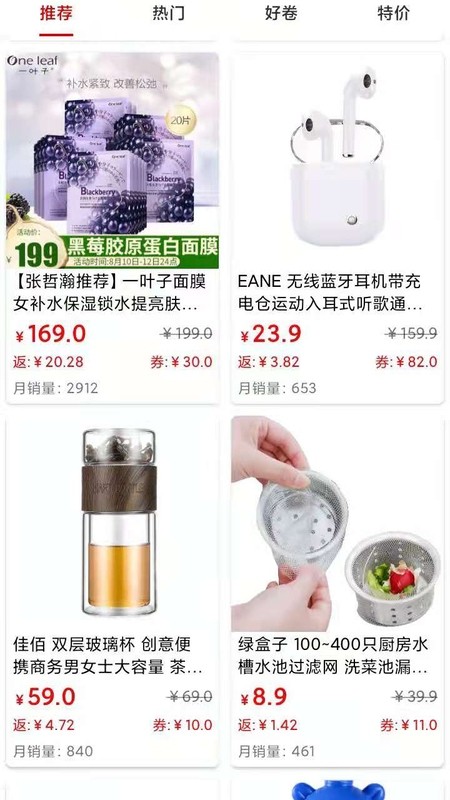Select the 特价 tab
The width and height of the screenshot is (450, 800).
pyautogui.click(x=393, y=13)
